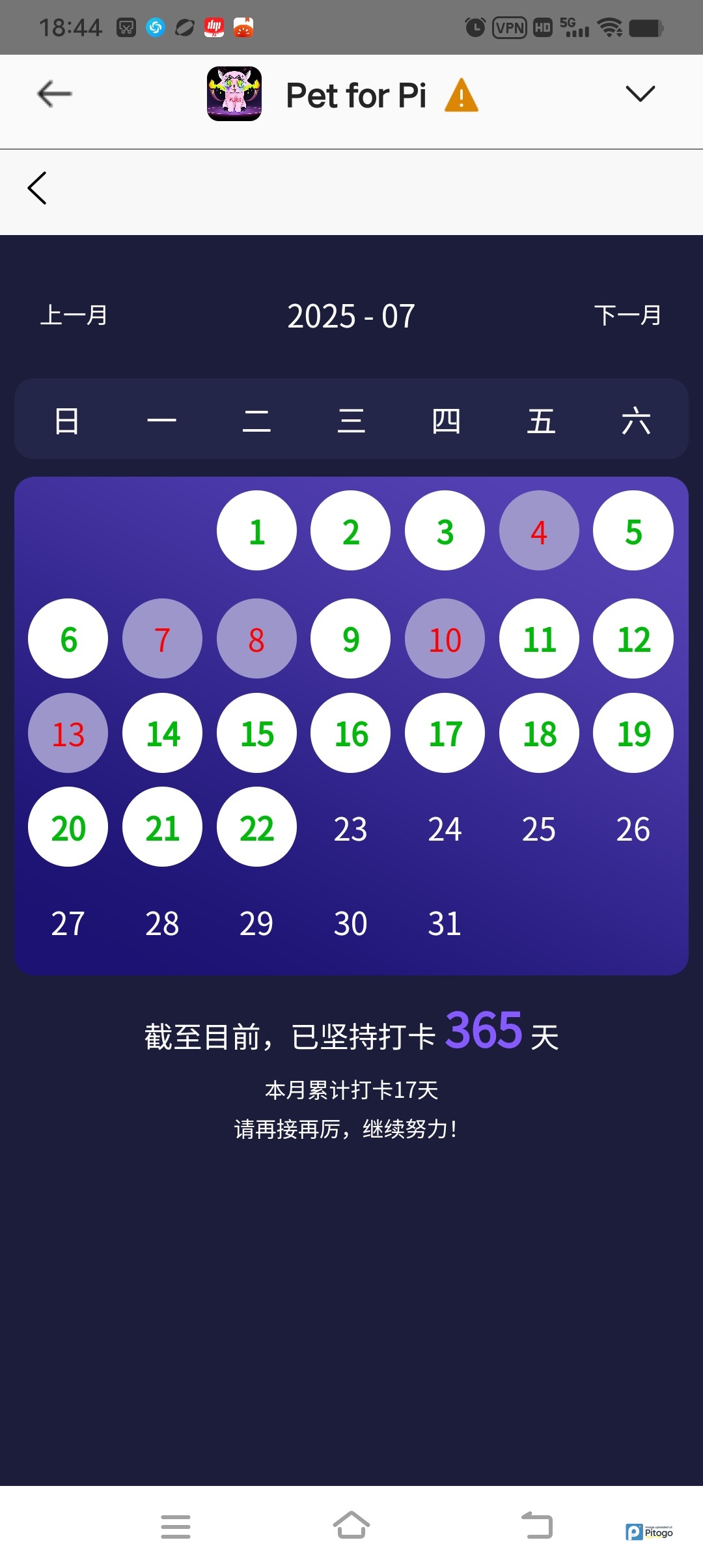
Task: Expand the dropdown chevron beside Pet for Pi
Action: click(x=640, y=94)
